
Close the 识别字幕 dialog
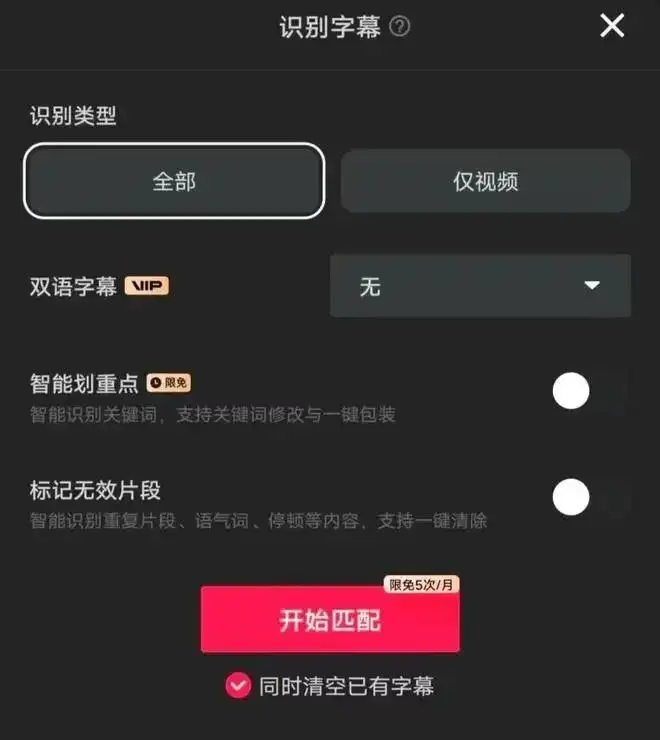pyautogui.click(x=612, y=26)
